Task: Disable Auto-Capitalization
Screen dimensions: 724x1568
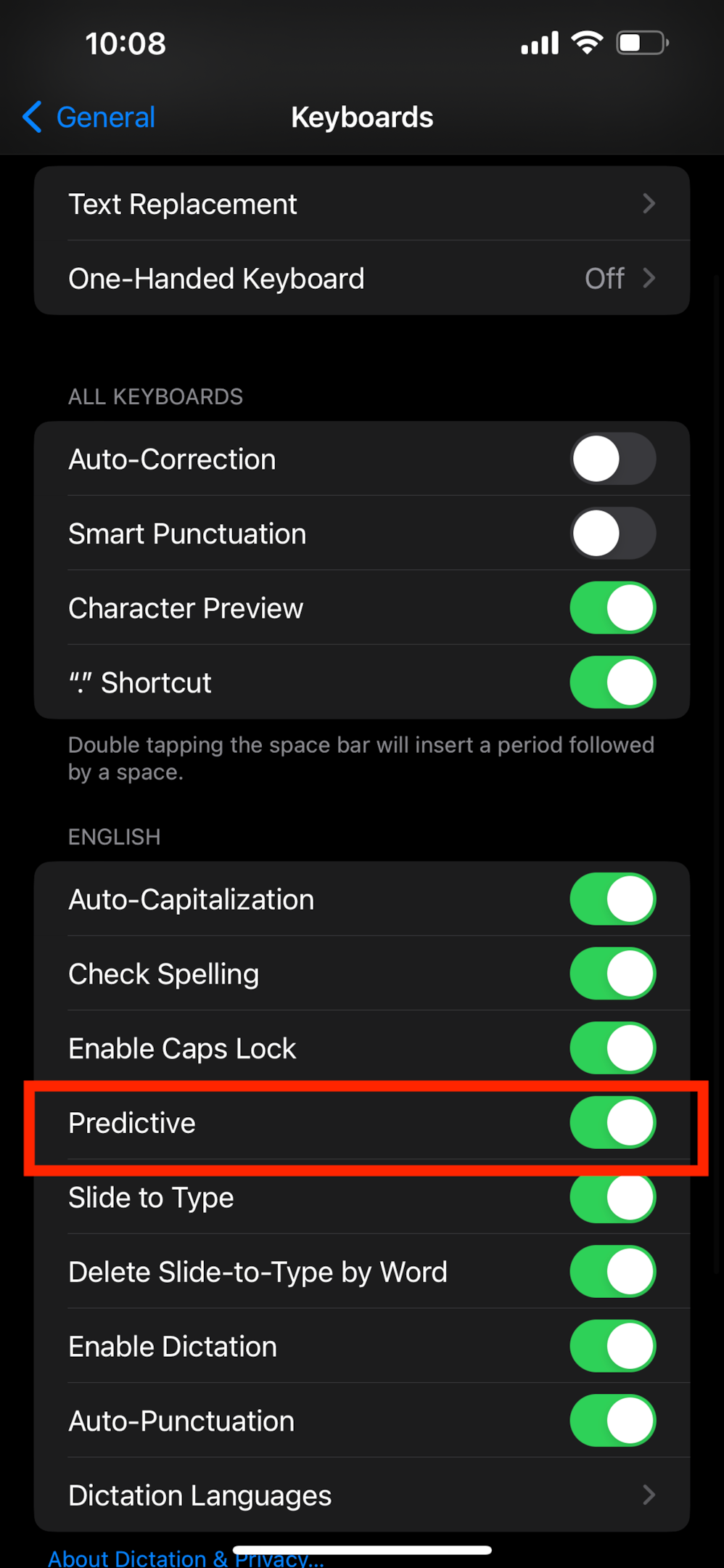Action: tap(613, 899)
